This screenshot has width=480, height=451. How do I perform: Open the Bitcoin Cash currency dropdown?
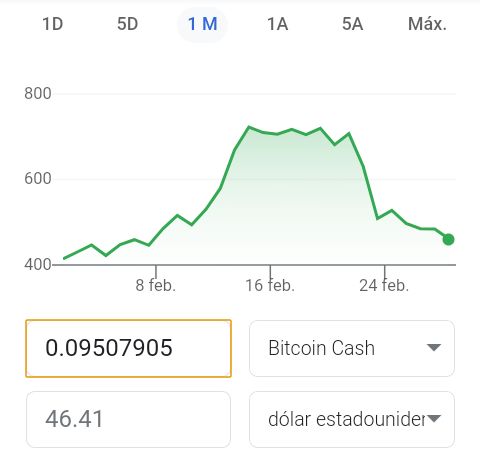click(352, 348)
